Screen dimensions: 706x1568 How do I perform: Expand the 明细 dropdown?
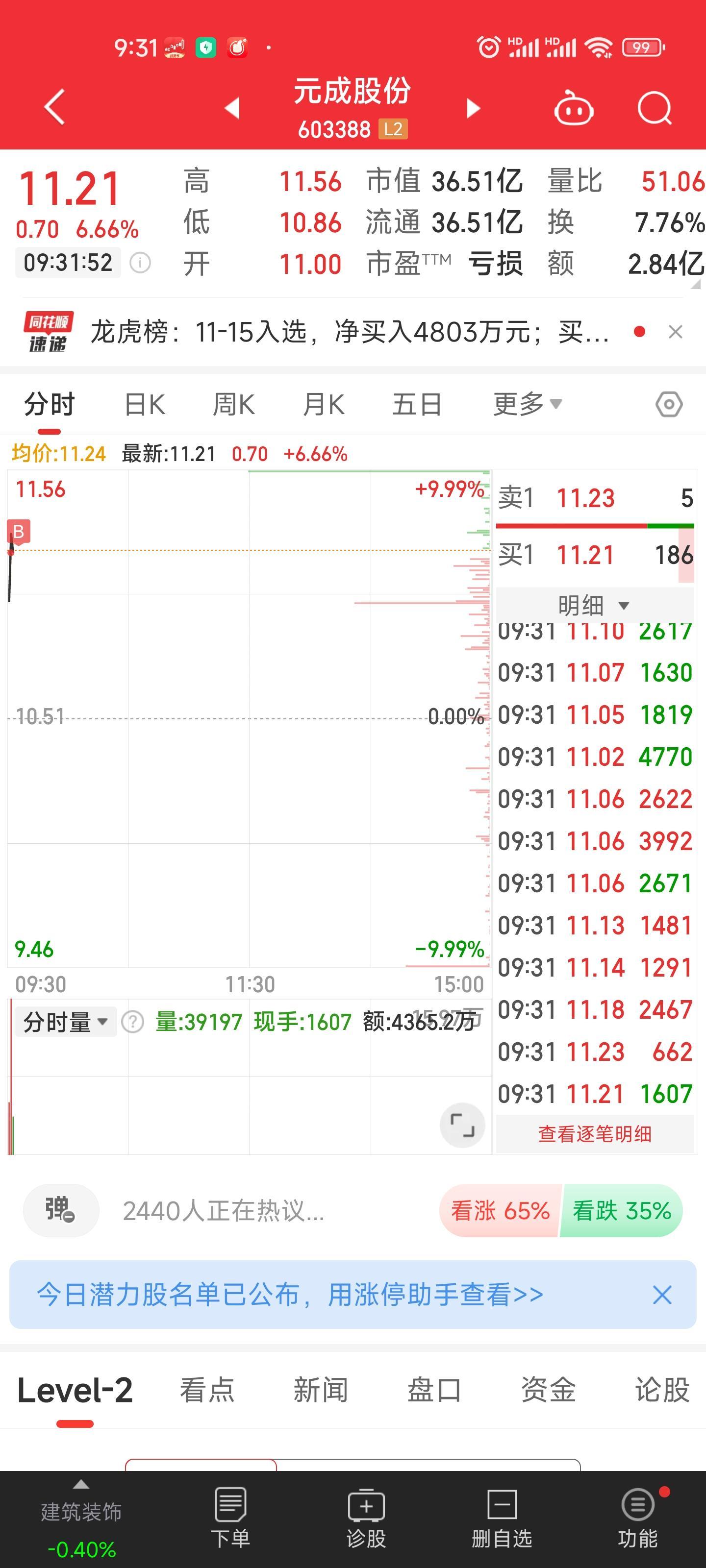click(x=595, y=605)
